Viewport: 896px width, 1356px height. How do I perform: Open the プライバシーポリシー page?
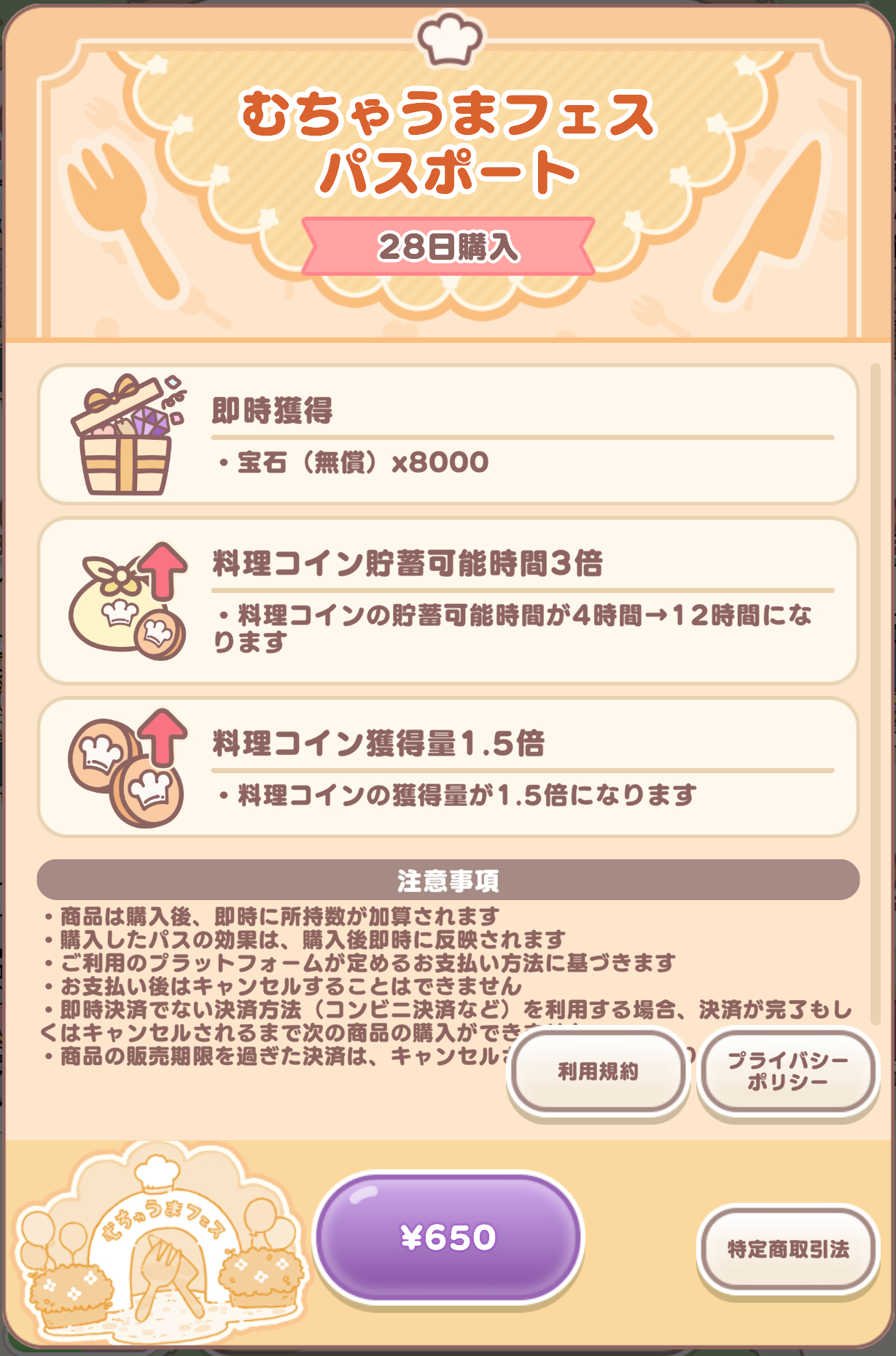(787, 1072)
